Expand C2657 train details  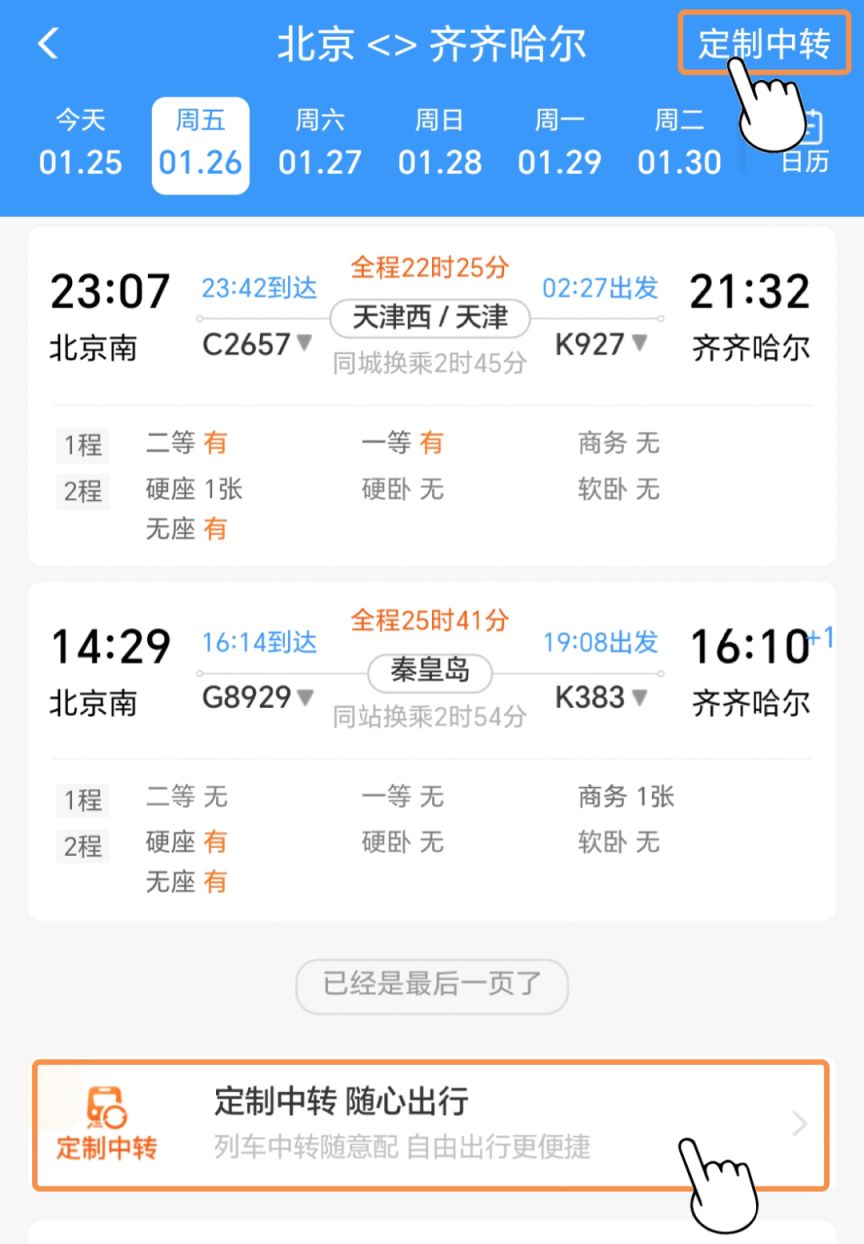coord(258,345)
